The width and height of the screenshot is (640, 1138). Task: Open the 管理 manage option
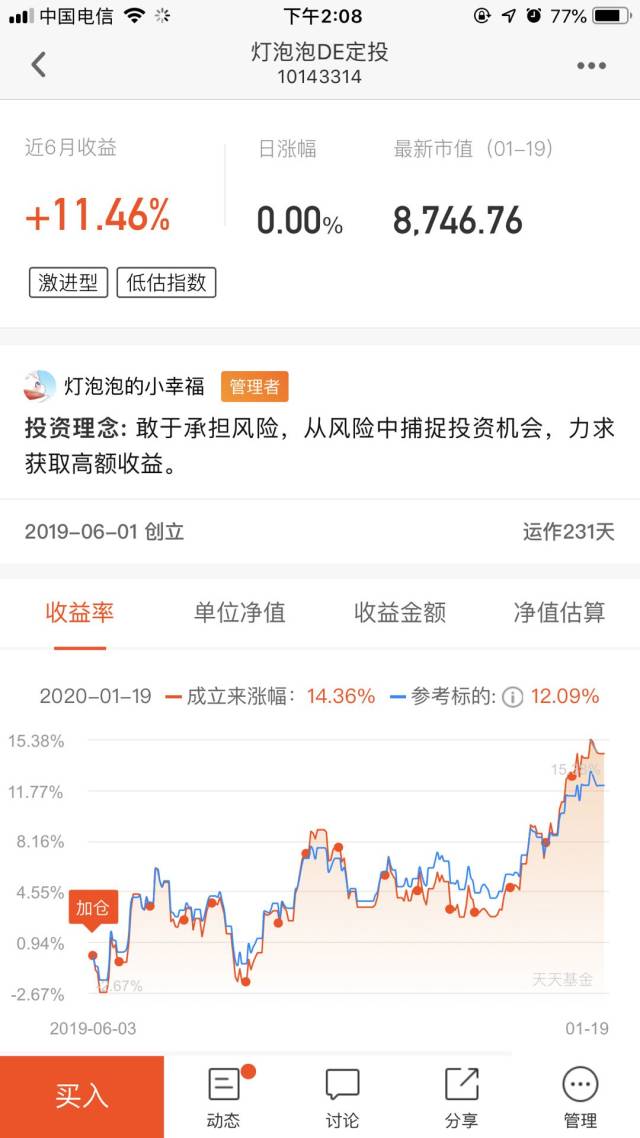pos(580,1097)
